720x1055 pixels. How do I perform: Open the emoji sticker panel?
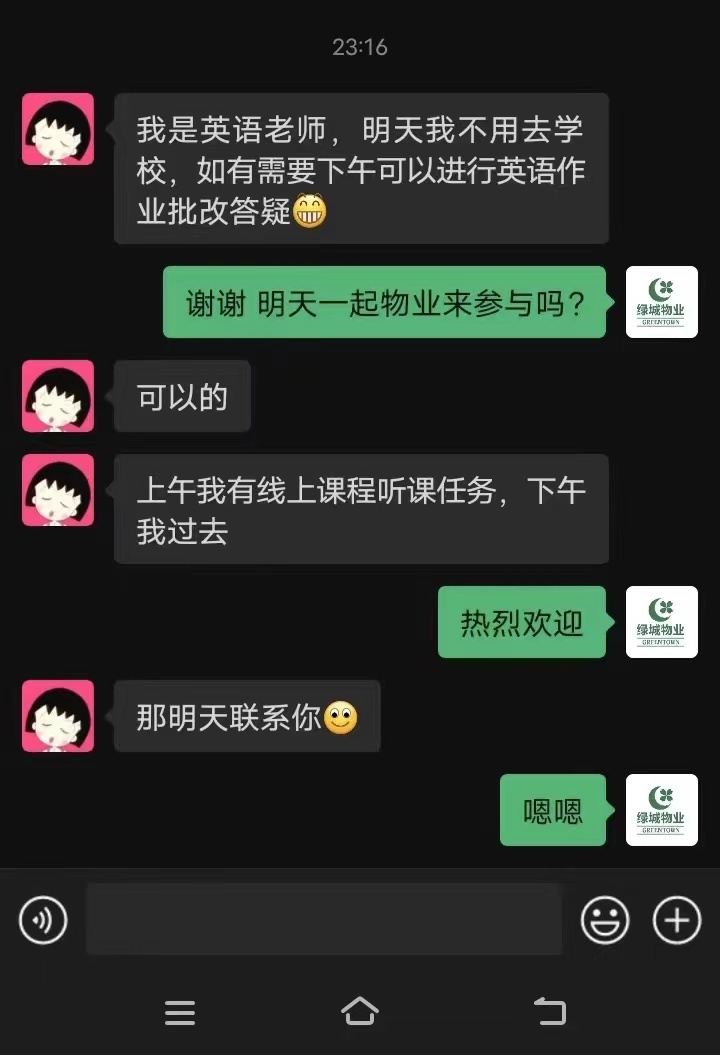click(606, 920)
